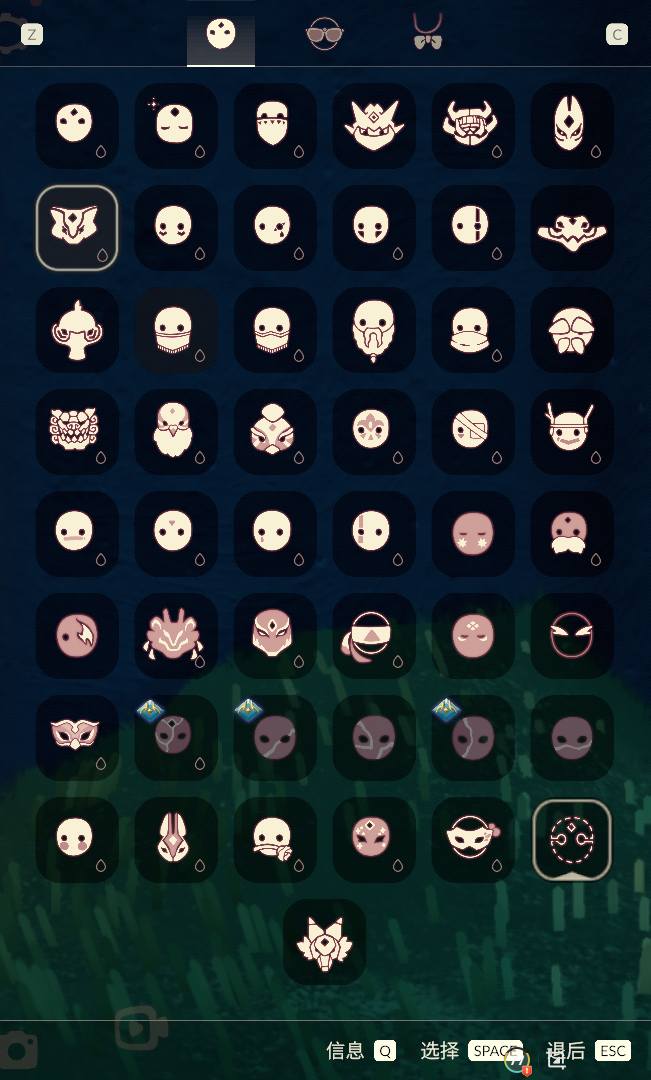Image resolution: width=651 pixels, height=1080 pixels.
Task: Select the rabbit-eared mask
Action: click(x=174, y=839)
